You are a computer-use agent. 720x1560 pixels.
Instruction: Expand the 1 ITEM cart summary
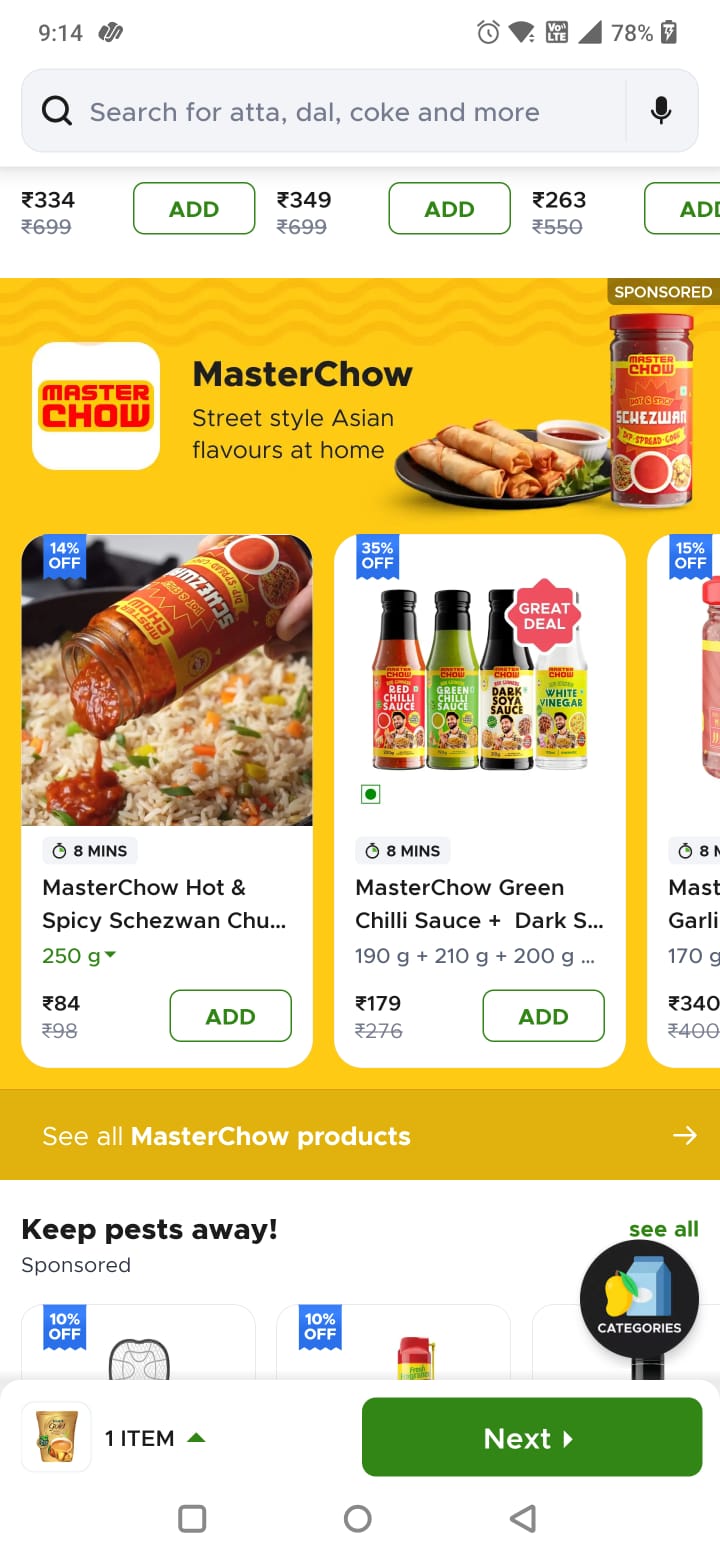155,1438
